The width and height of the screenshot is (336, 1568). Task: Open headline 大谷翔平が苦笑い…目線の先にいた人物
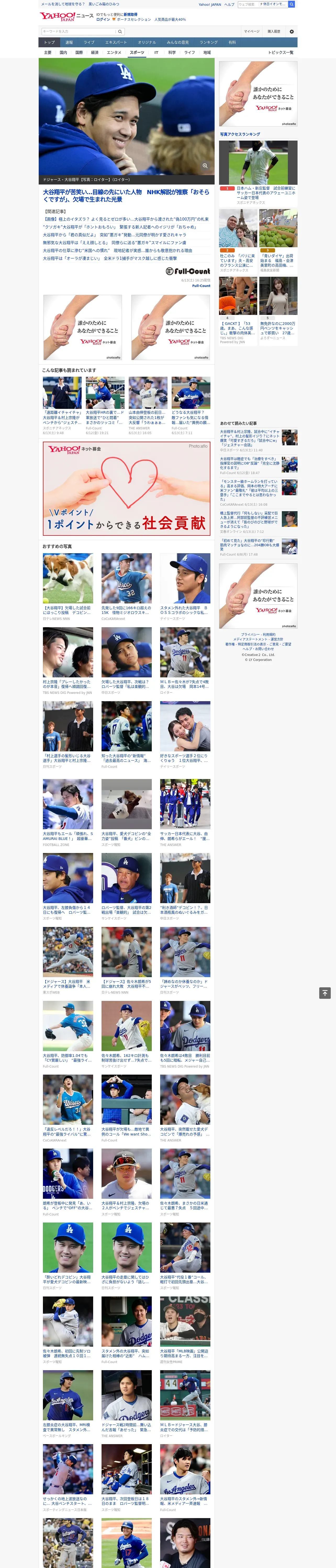click(92, 192)
